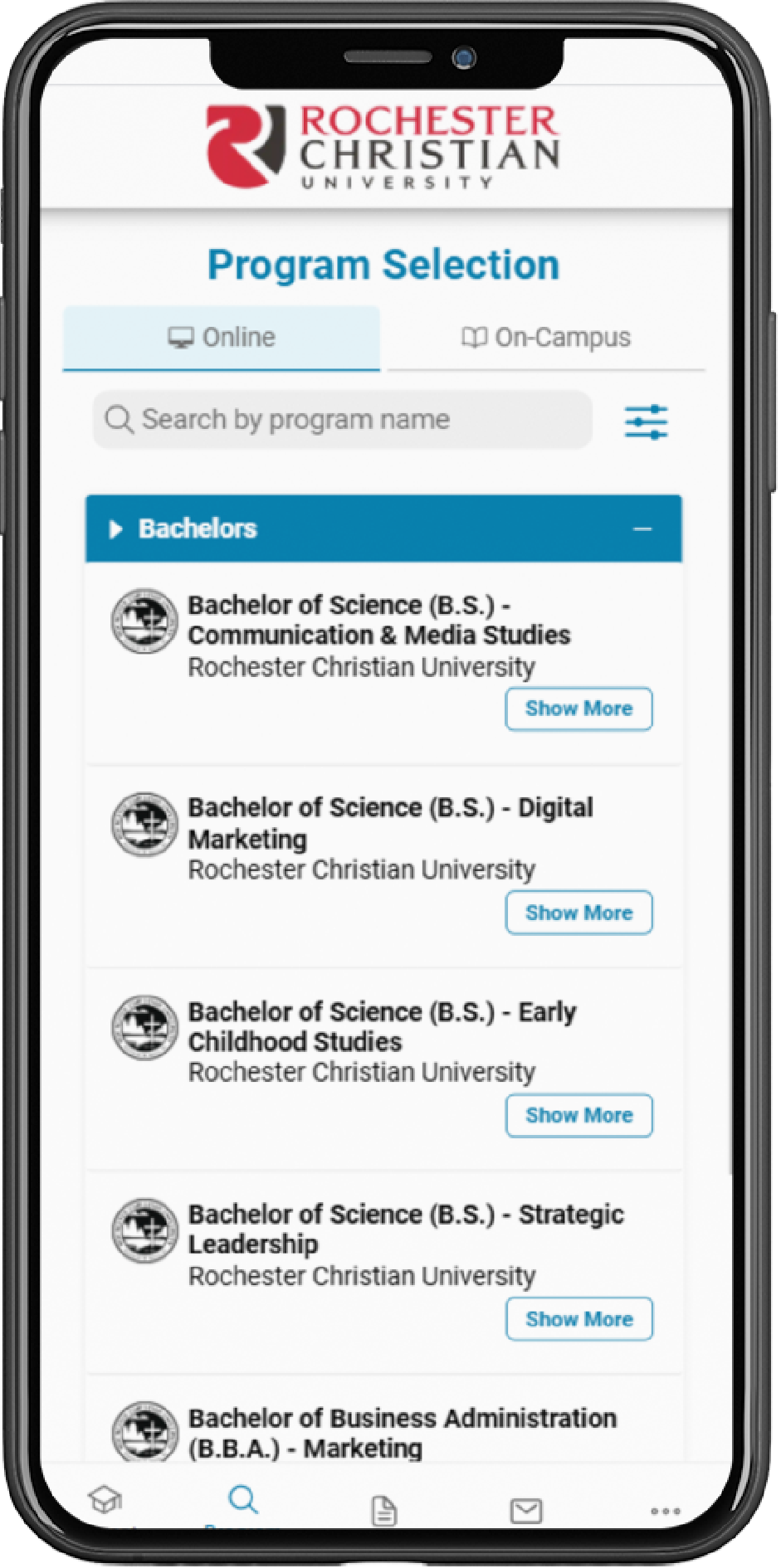Show More for Digital Marketing program
The image size is (781, 1568).
coord(578,913)
